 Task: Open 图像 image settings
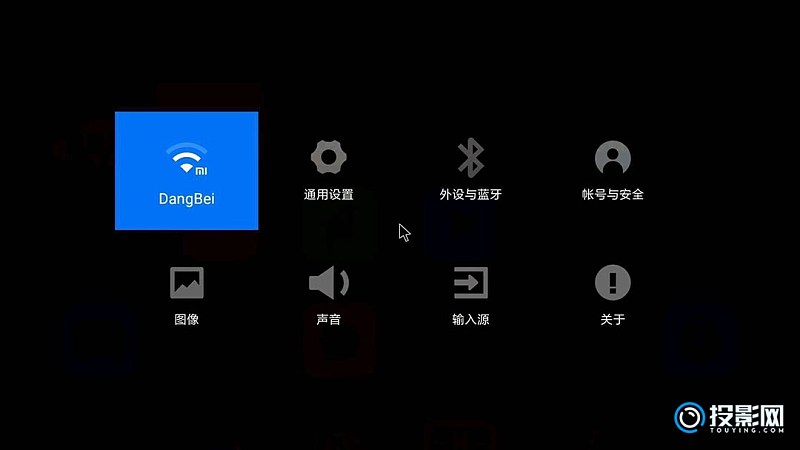187,295
